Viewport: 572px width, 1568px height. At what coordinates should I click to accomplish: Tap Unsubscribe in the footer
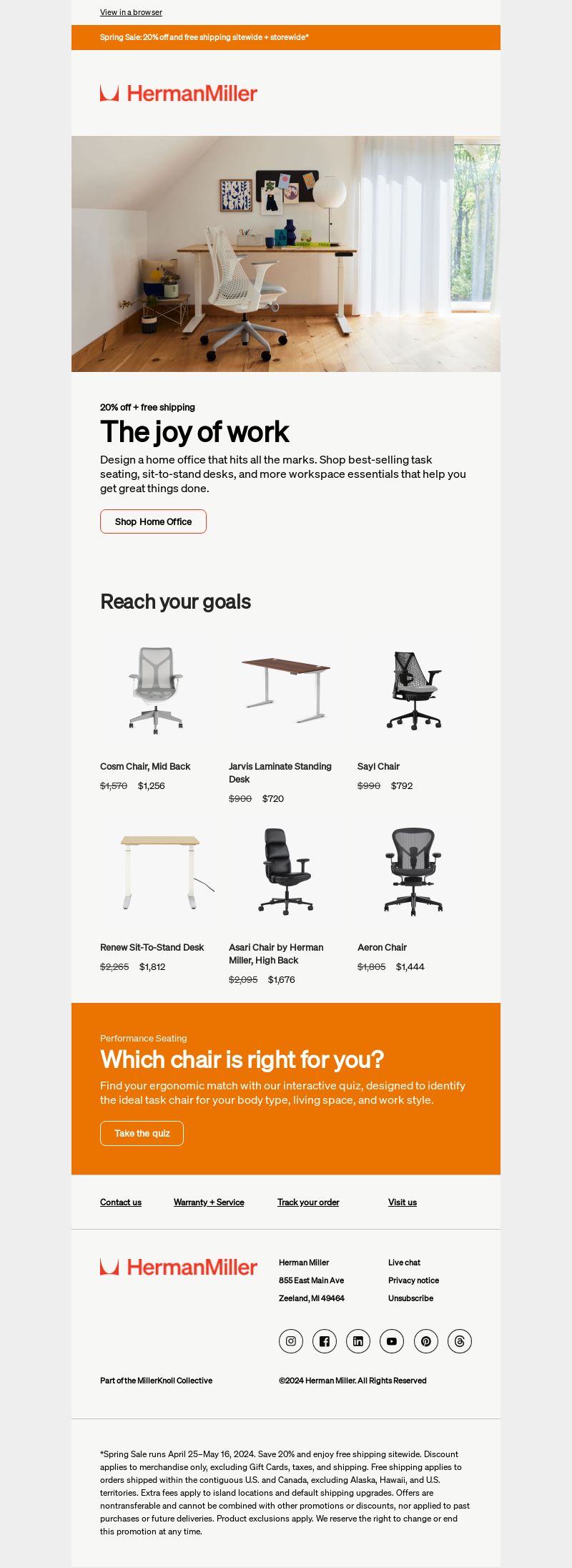coord(410,1298)
